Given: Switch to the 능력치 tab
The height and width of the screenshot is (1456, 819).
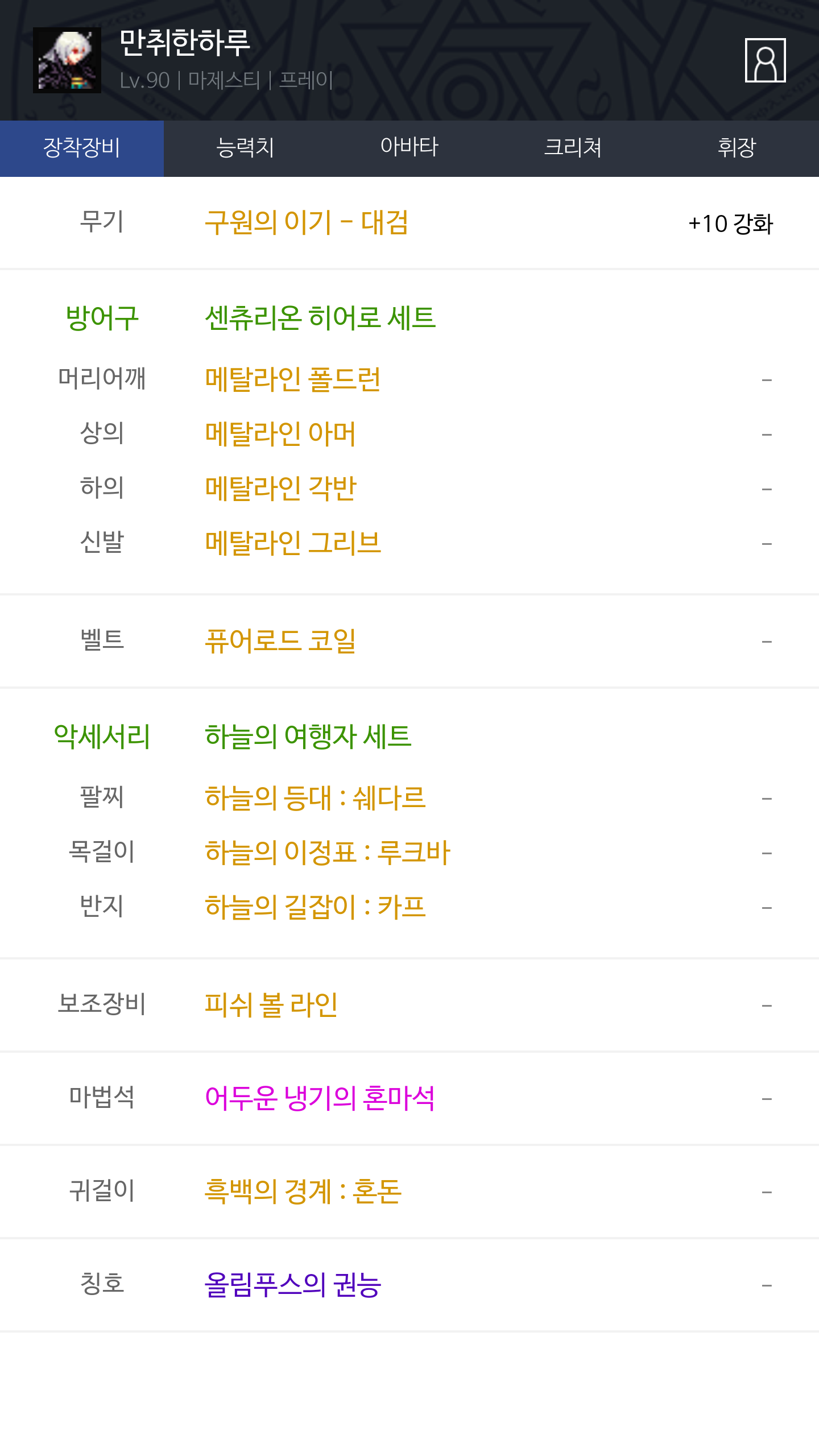Looking at the screenshot, I should [246, 148].
